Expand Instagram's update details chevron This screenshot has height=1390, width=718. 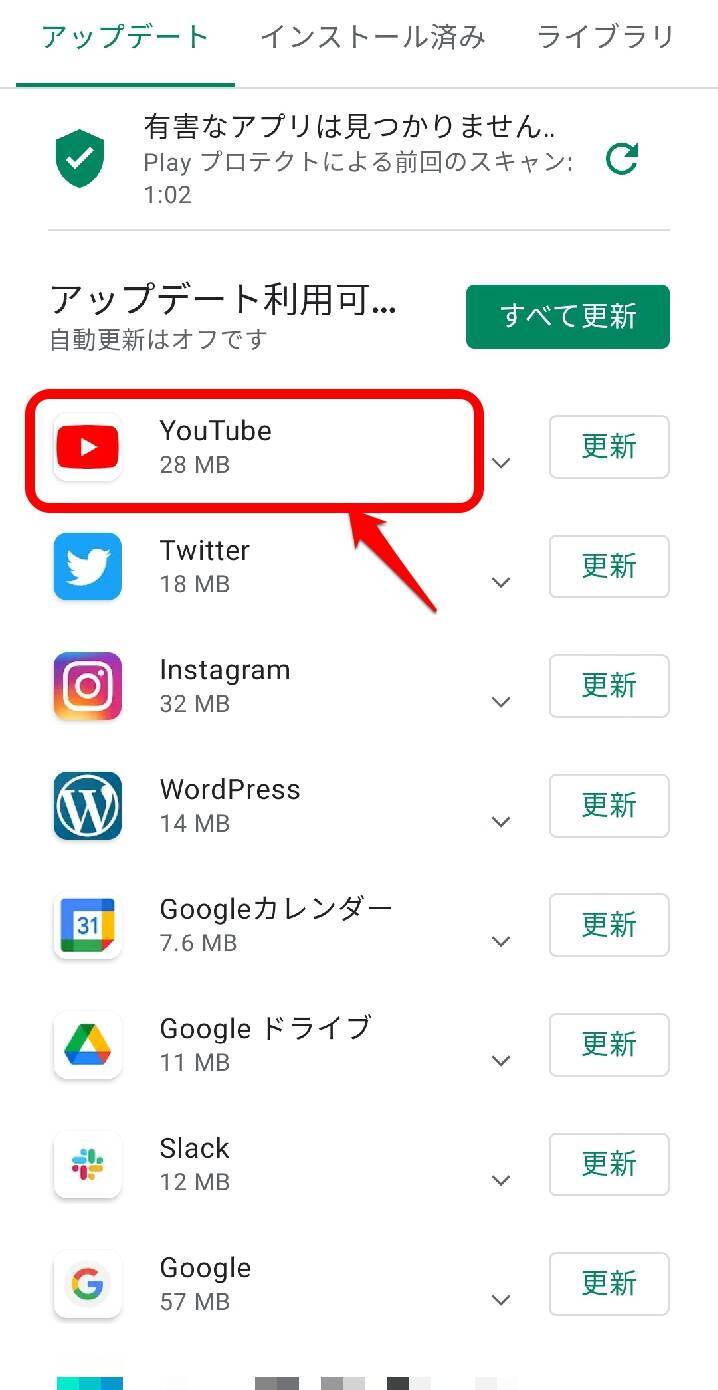pos(502,702)
